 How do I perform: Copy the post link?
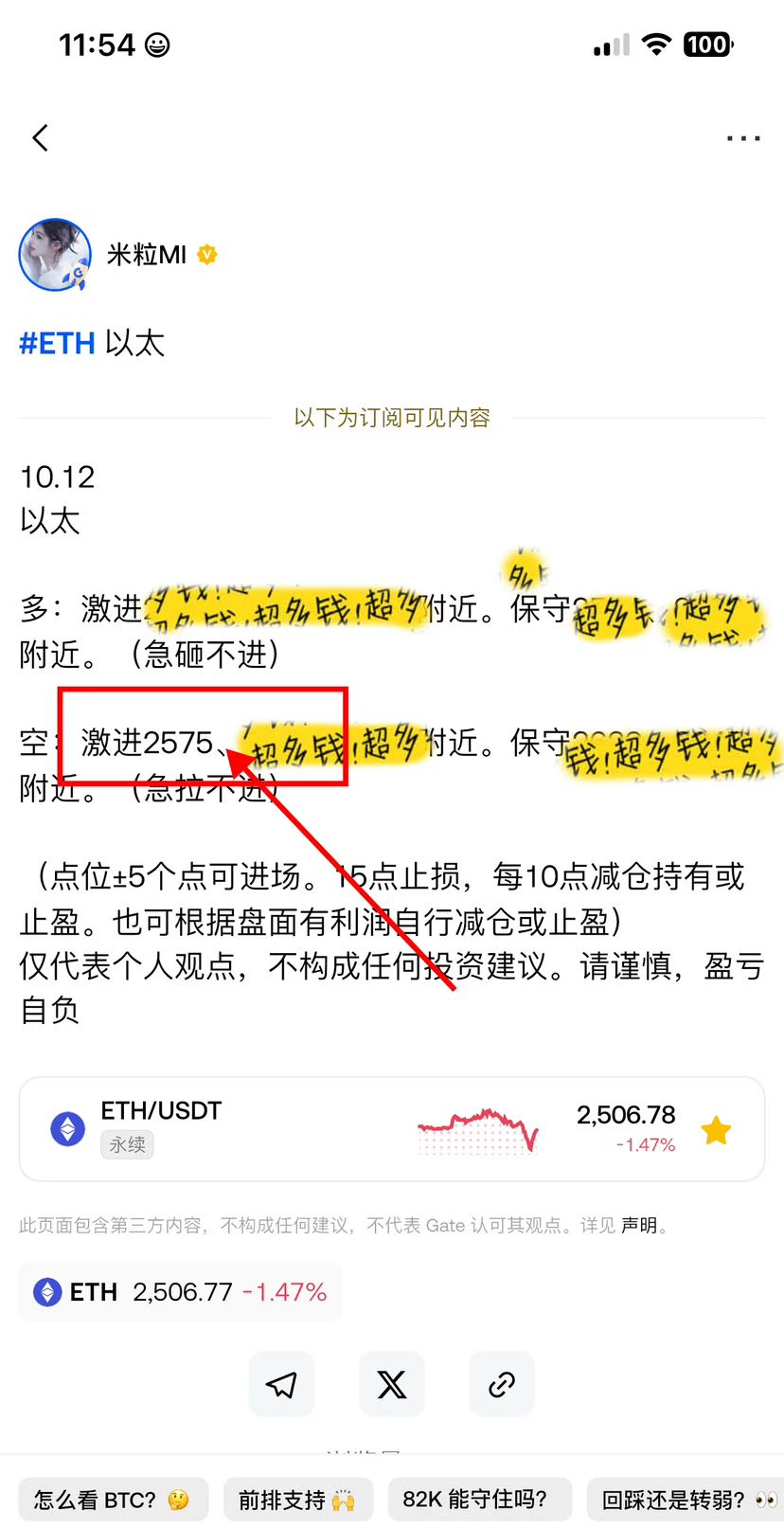click(x=502, y=1384)
